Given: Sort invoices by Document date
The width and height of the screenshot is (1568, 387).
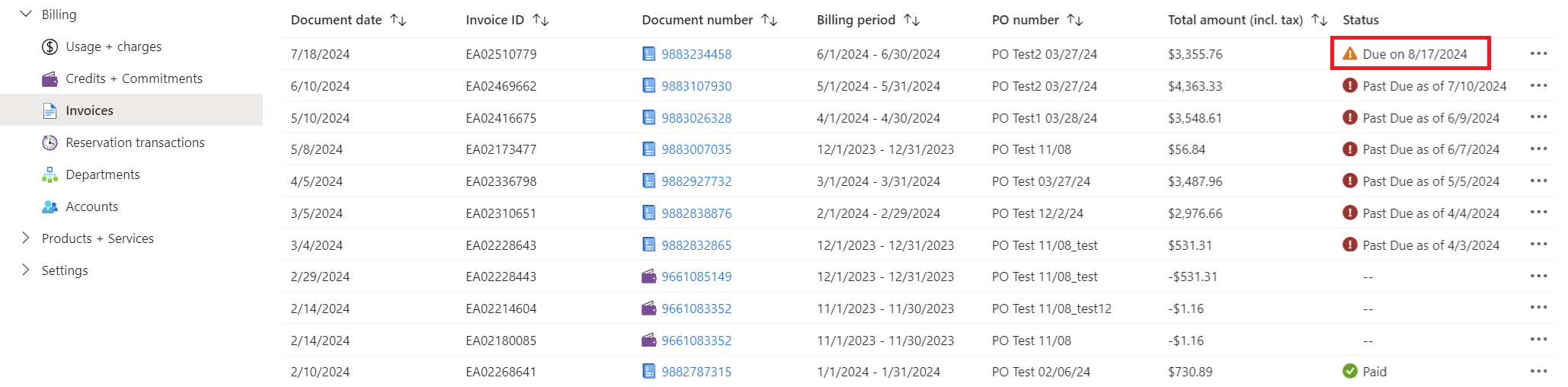Looking at the screenshot, I should click(398, 20).
